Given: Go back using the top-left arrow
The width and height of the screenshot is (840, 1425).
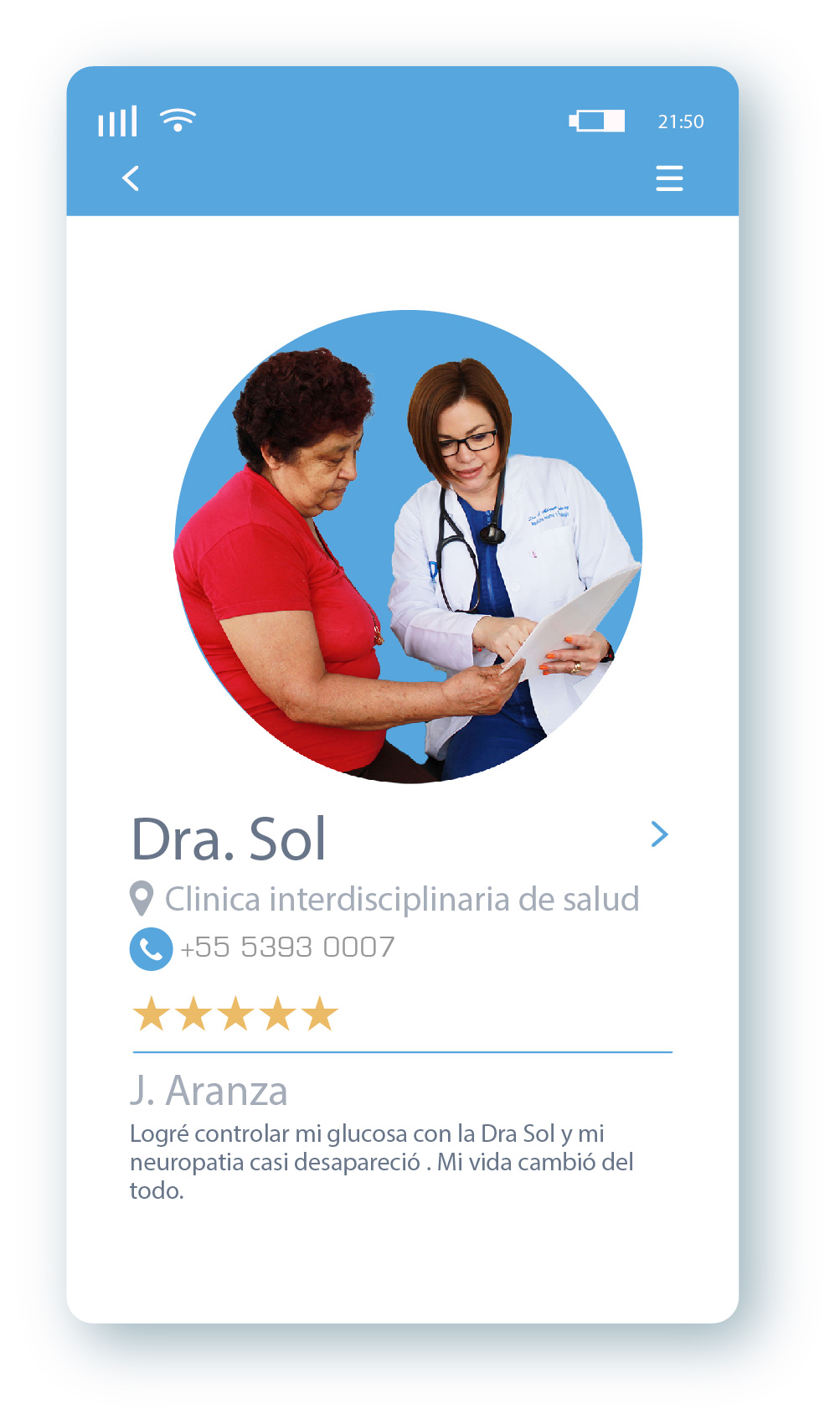Looking at the screenshot, I should click(x=131, y=178).
